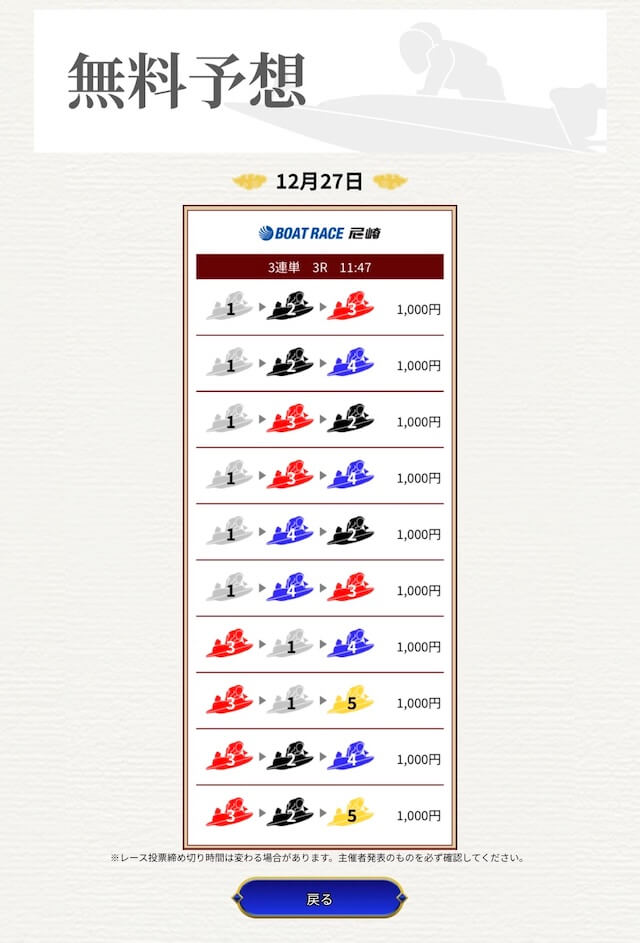Tap the 戻る back button
640x943 pixels.
tap(319, 898)
